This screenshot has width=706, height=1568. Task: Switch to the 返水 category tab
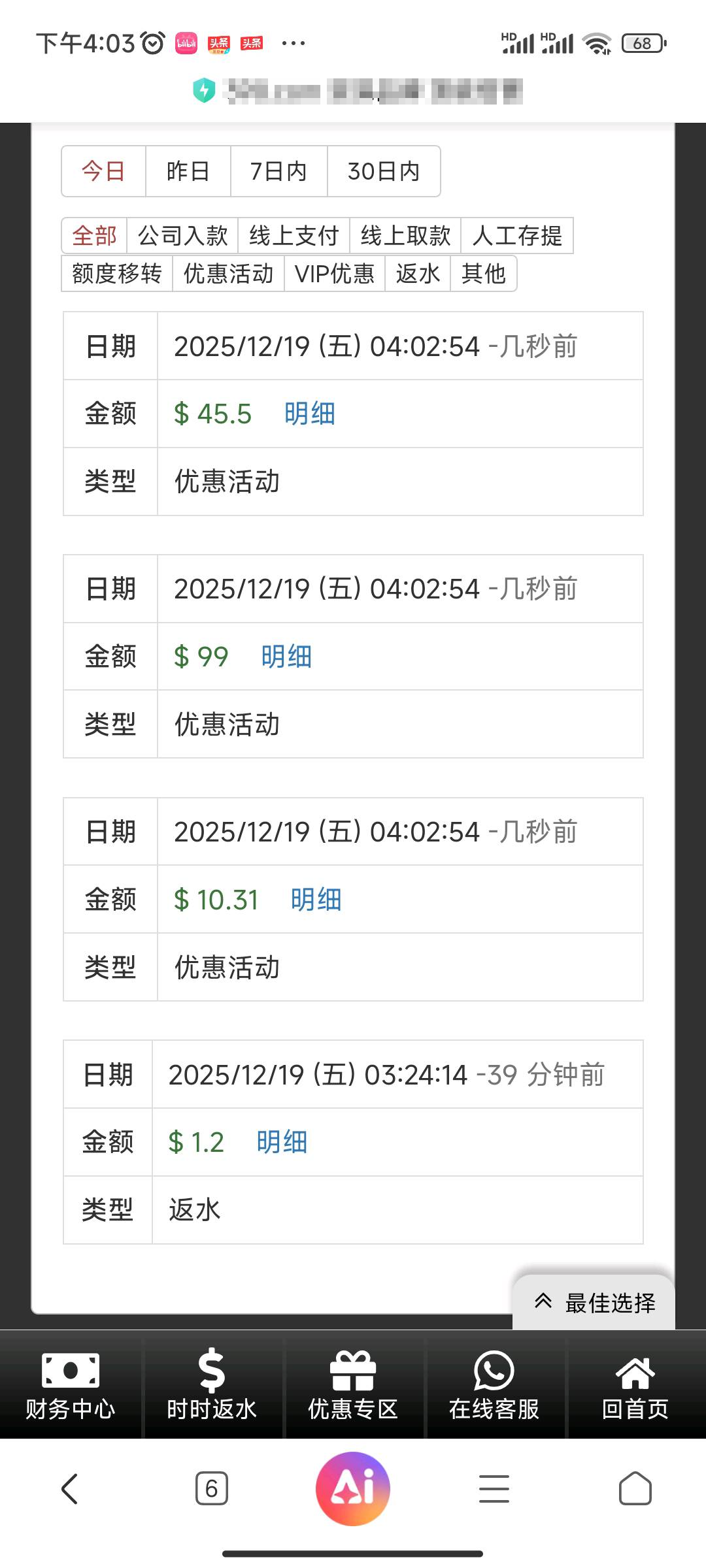tap(418, 274)
